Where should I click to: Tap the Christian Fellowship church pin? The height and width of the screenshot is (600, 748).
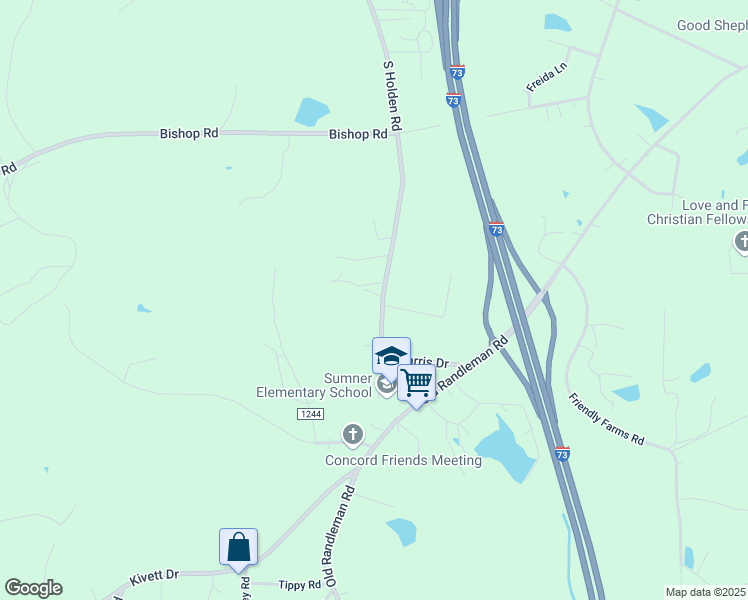click(743, 241)
